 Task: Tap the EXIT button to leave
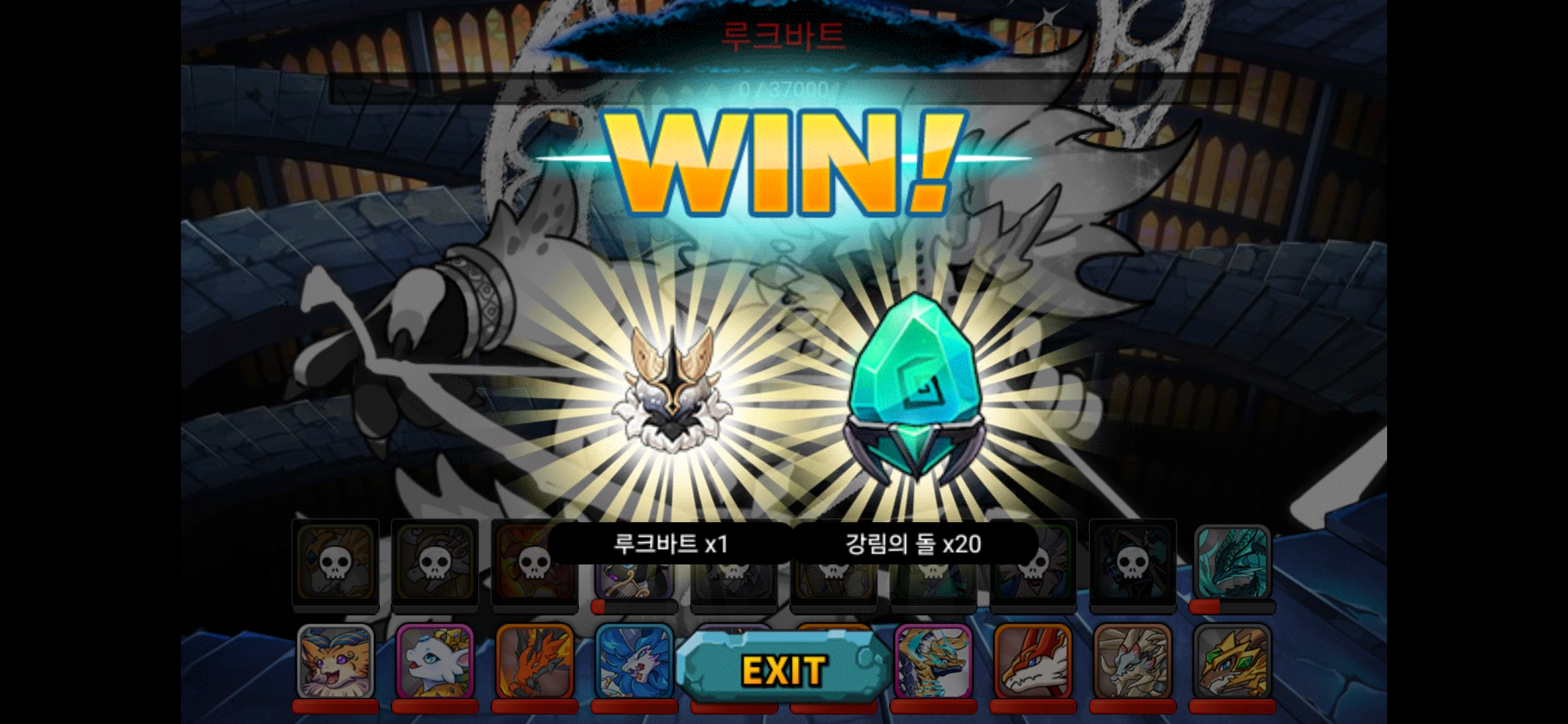coord(783,670)
